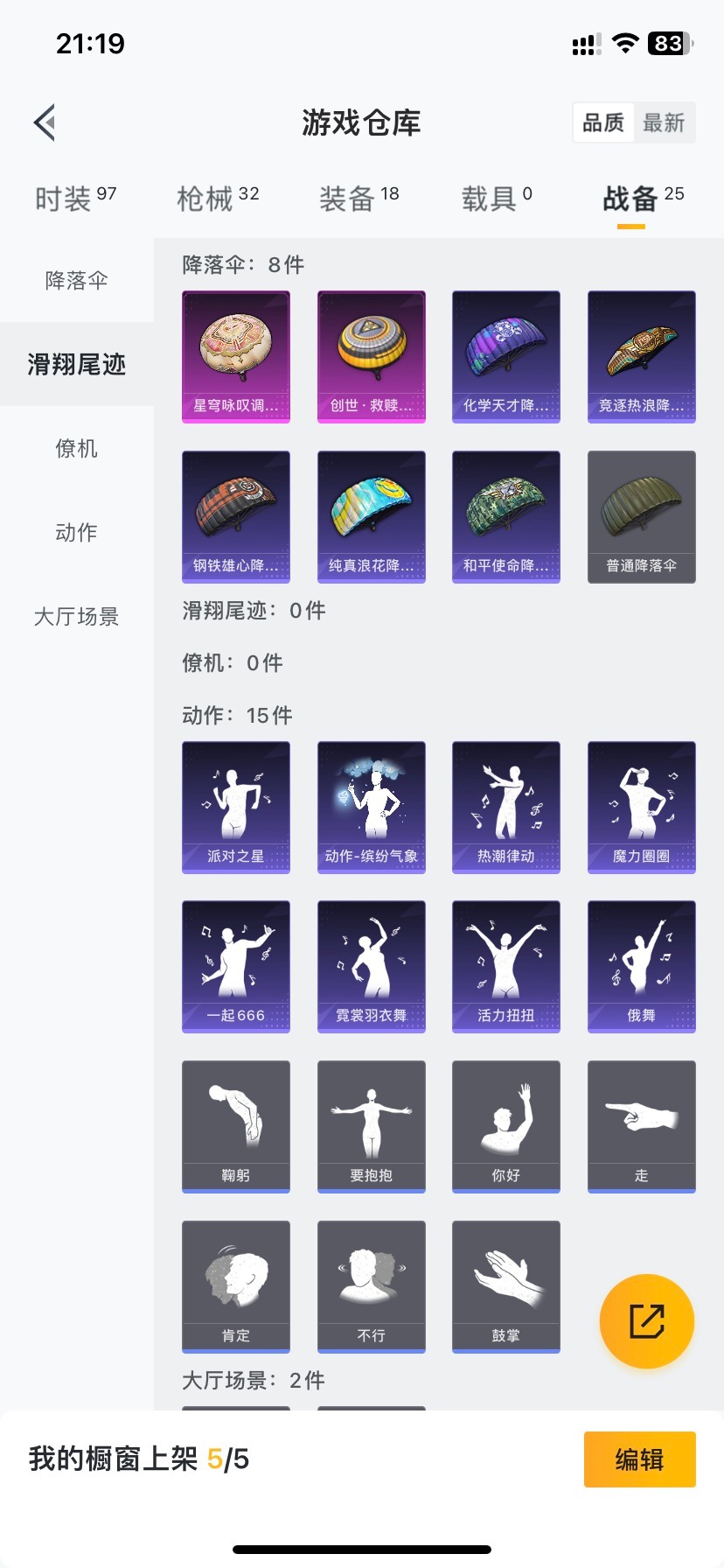
Task: Open the 星穹咏叹调 parachute item
Action: [236, 356]
